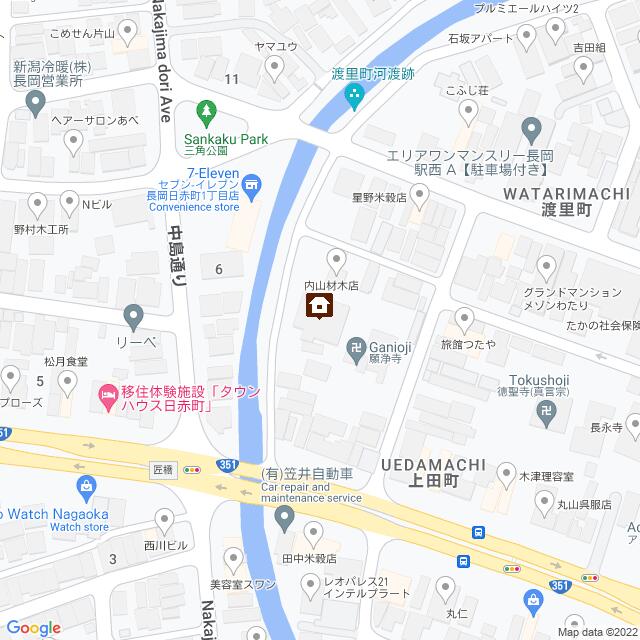
Task: Select the Watch Nagaoka shop pin
Action: pos(87,489)
